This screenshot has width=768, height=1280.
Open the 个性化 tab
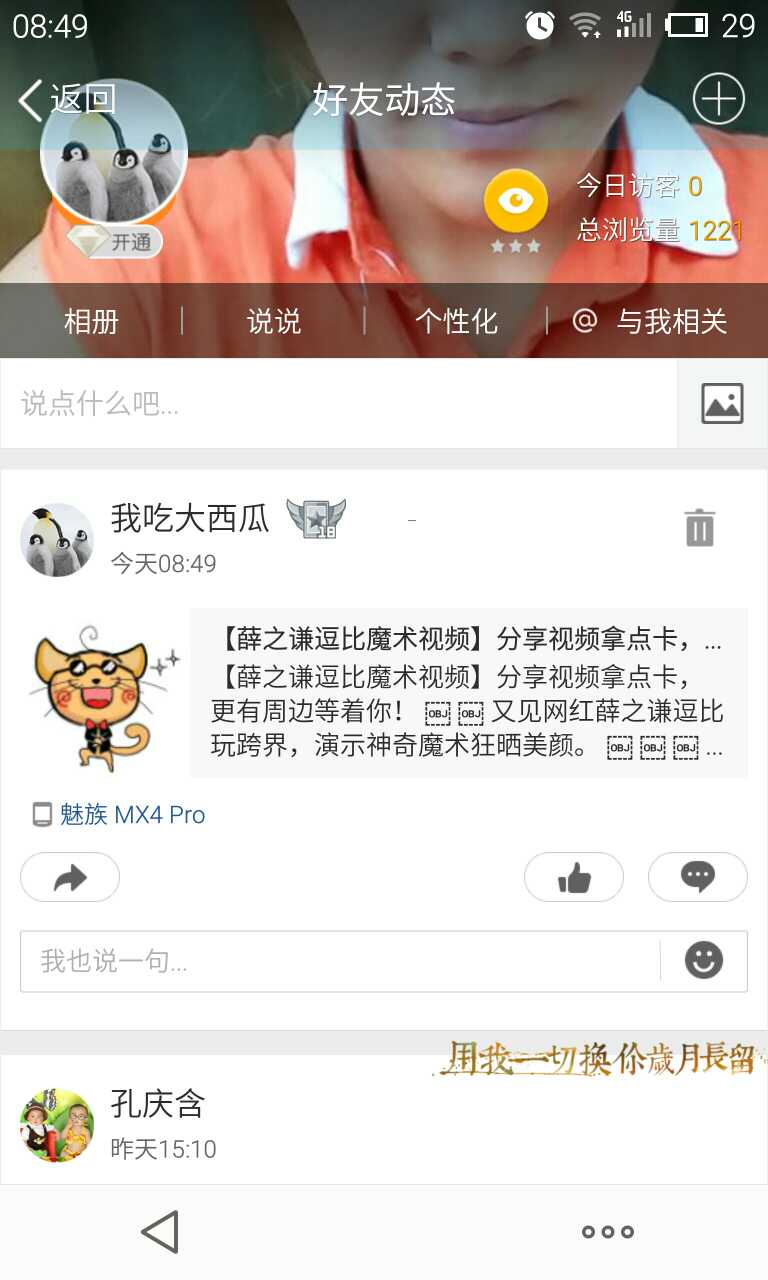(456, 322)
